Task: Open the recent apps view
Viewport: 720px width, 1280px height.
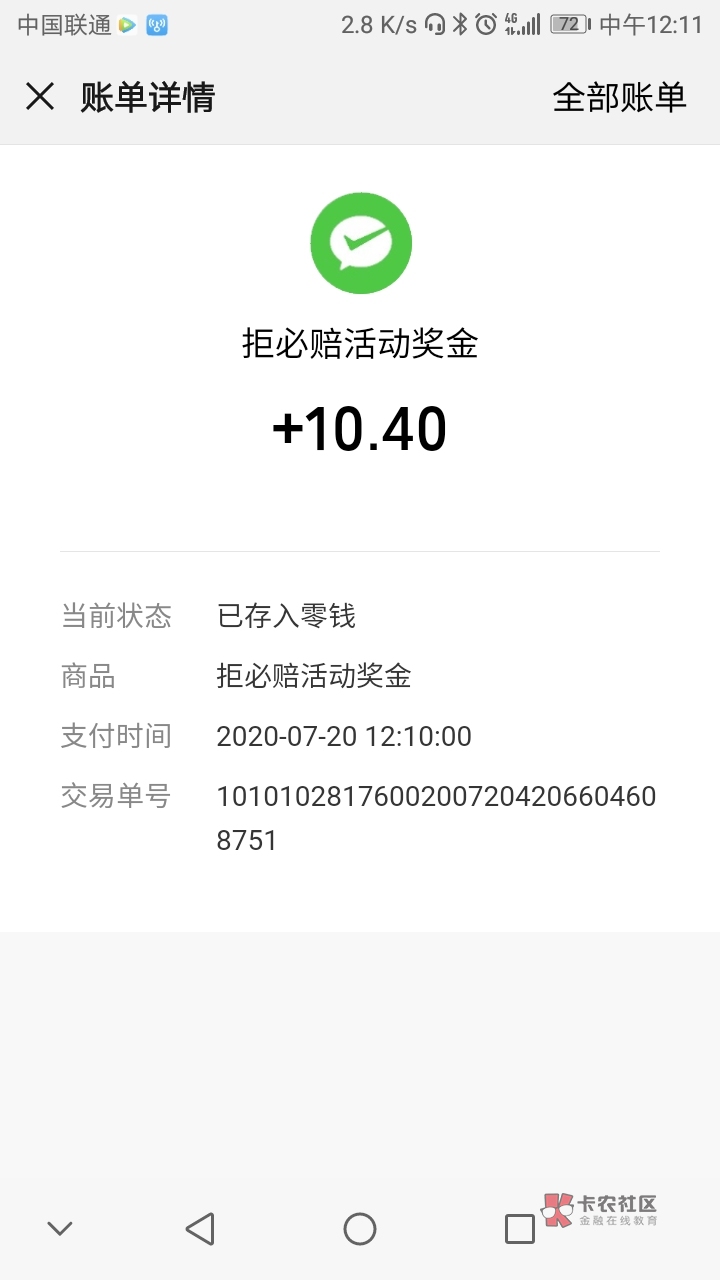Action: pyautogui.click(x=520, y=1229)
